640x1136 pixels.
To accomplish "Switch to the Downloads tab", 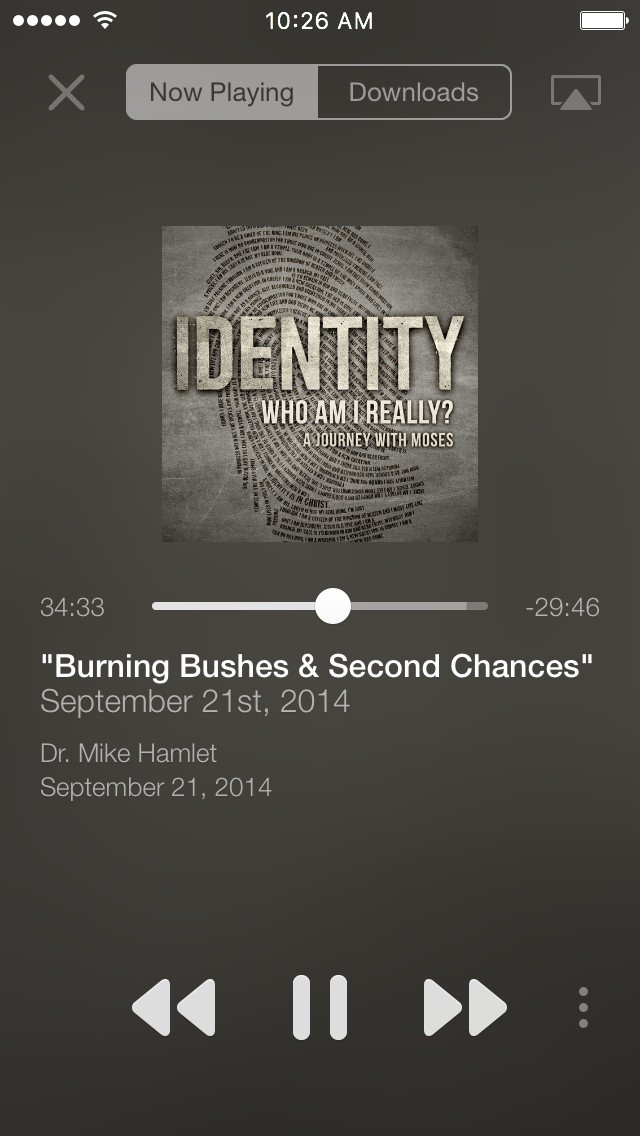I will [x=414, y=92].
